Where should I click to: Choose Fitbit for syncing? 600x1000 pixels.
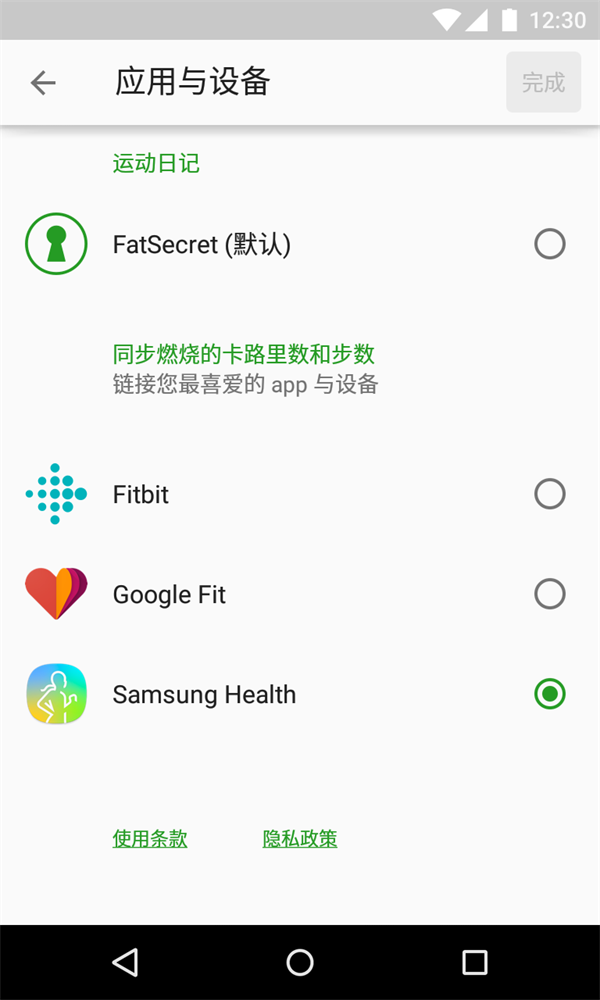coord(300,494)
